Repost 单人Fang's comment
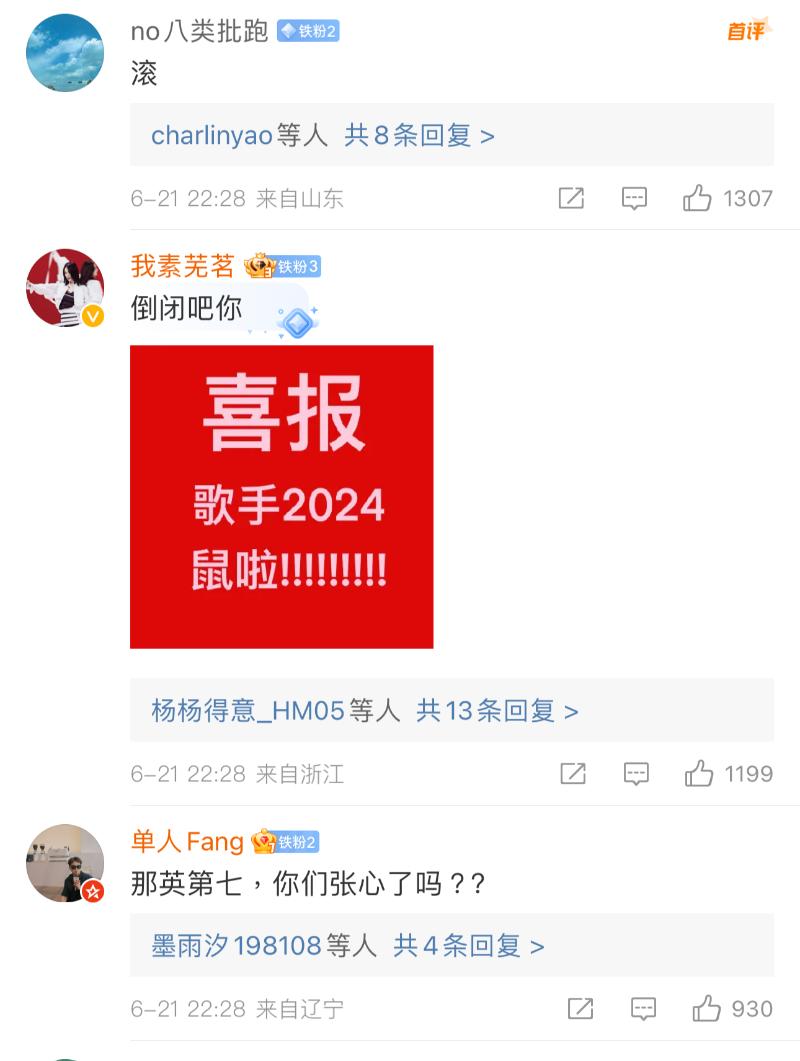The image size is (800, 1061). [x=580, y=1008]
